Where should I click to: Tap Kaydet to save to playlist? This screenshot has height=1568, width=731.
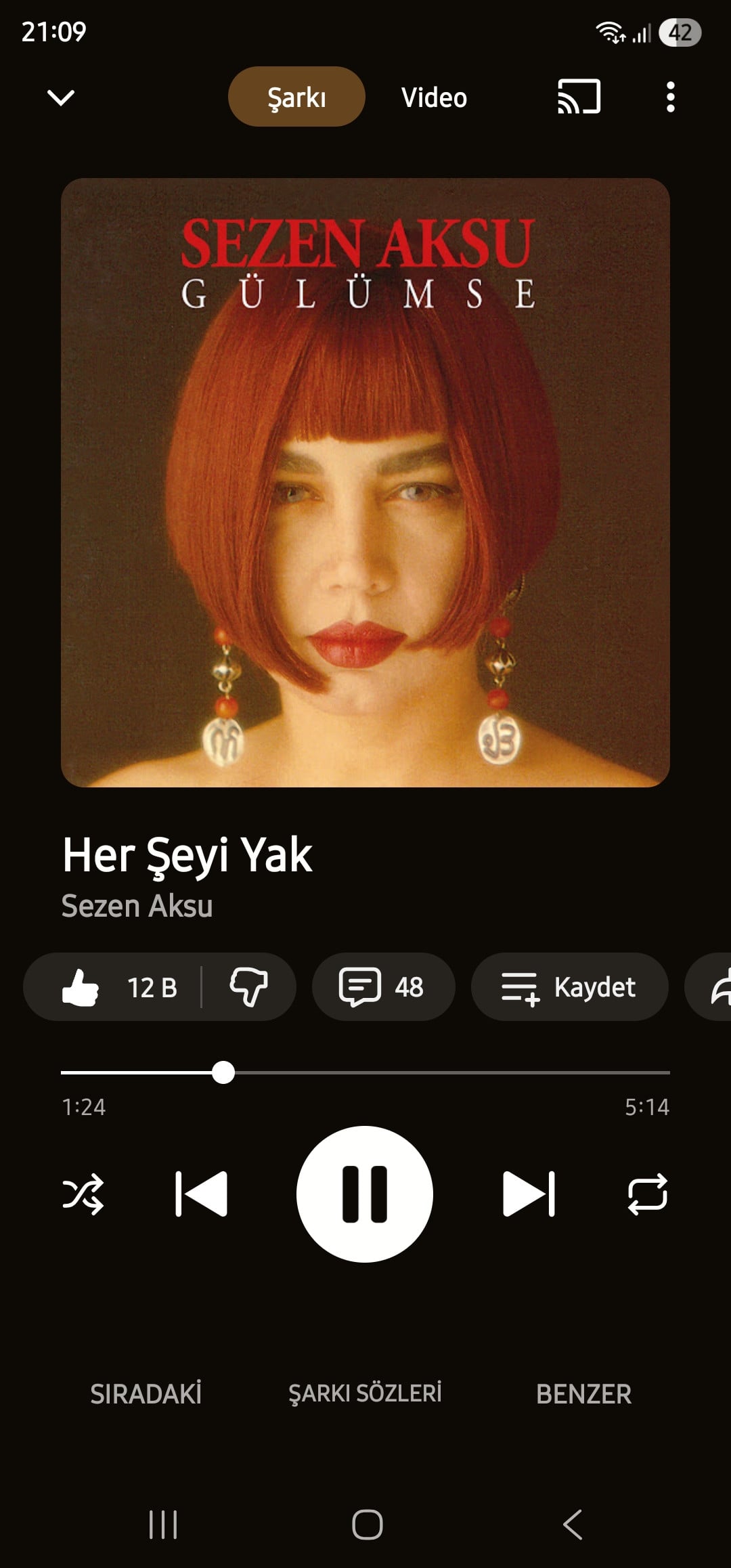(569, 987)
